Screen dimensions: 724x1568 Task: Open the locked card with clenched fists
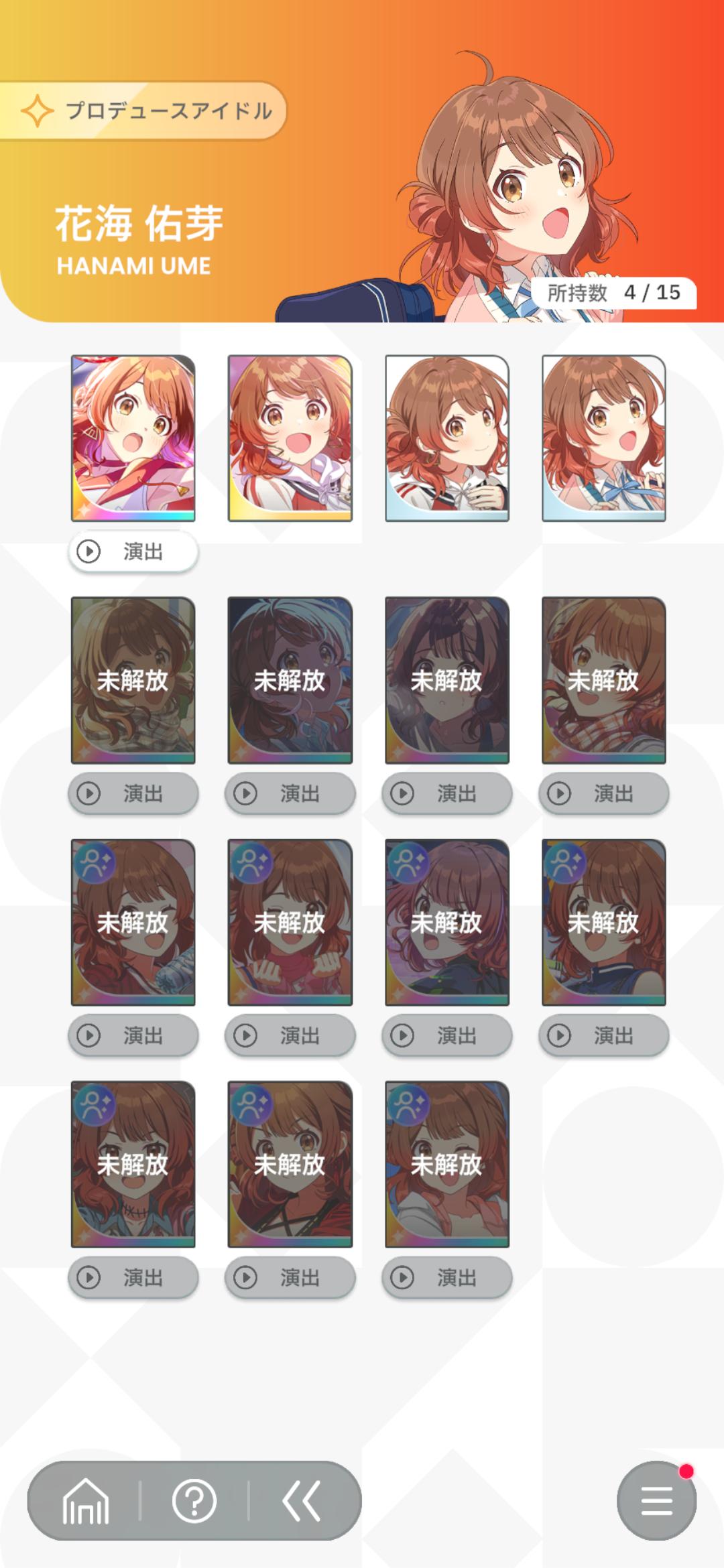290,922
